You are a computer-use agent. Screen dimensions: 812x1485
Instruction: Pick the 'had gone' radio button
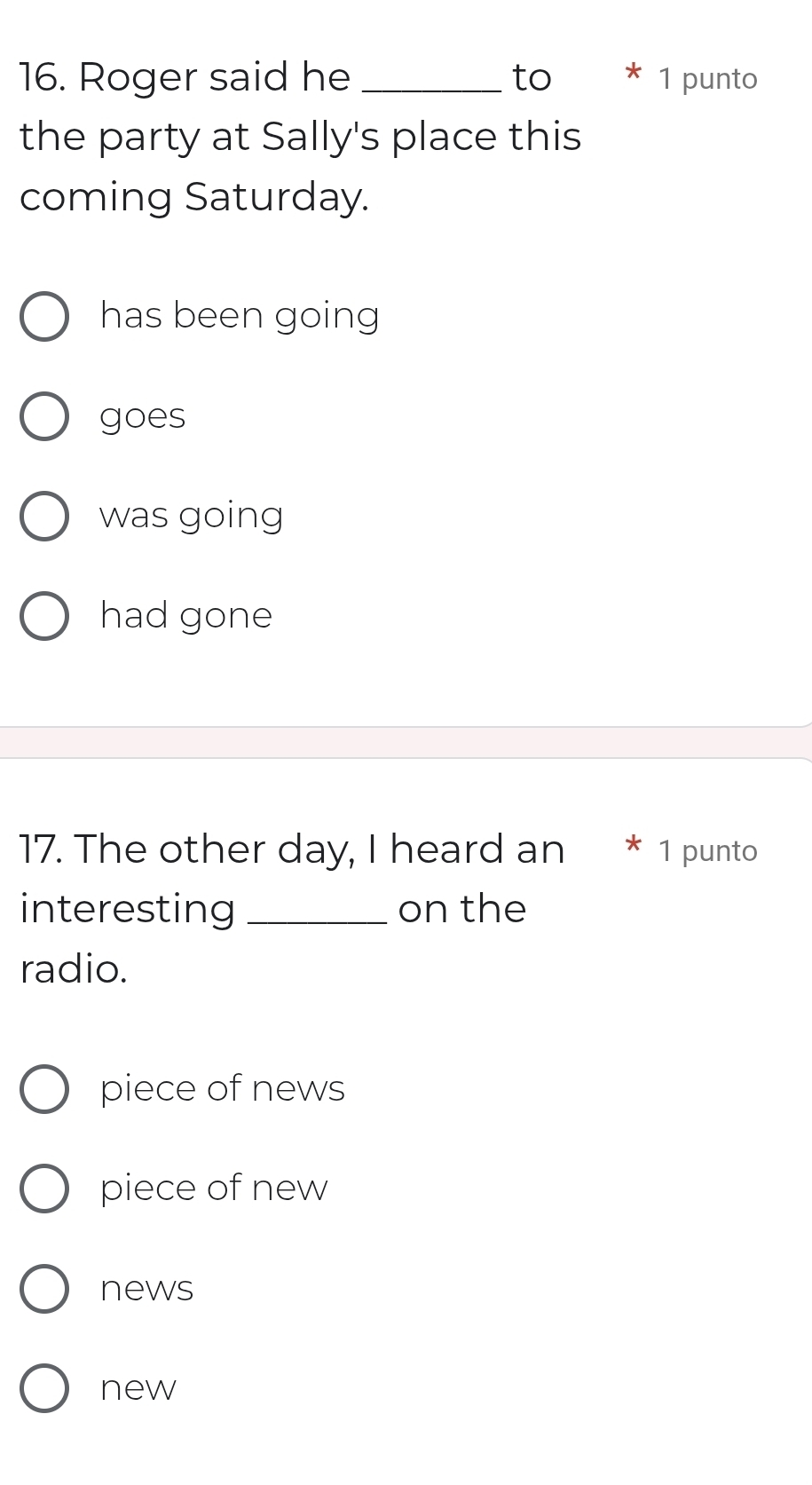coord(44,616)
